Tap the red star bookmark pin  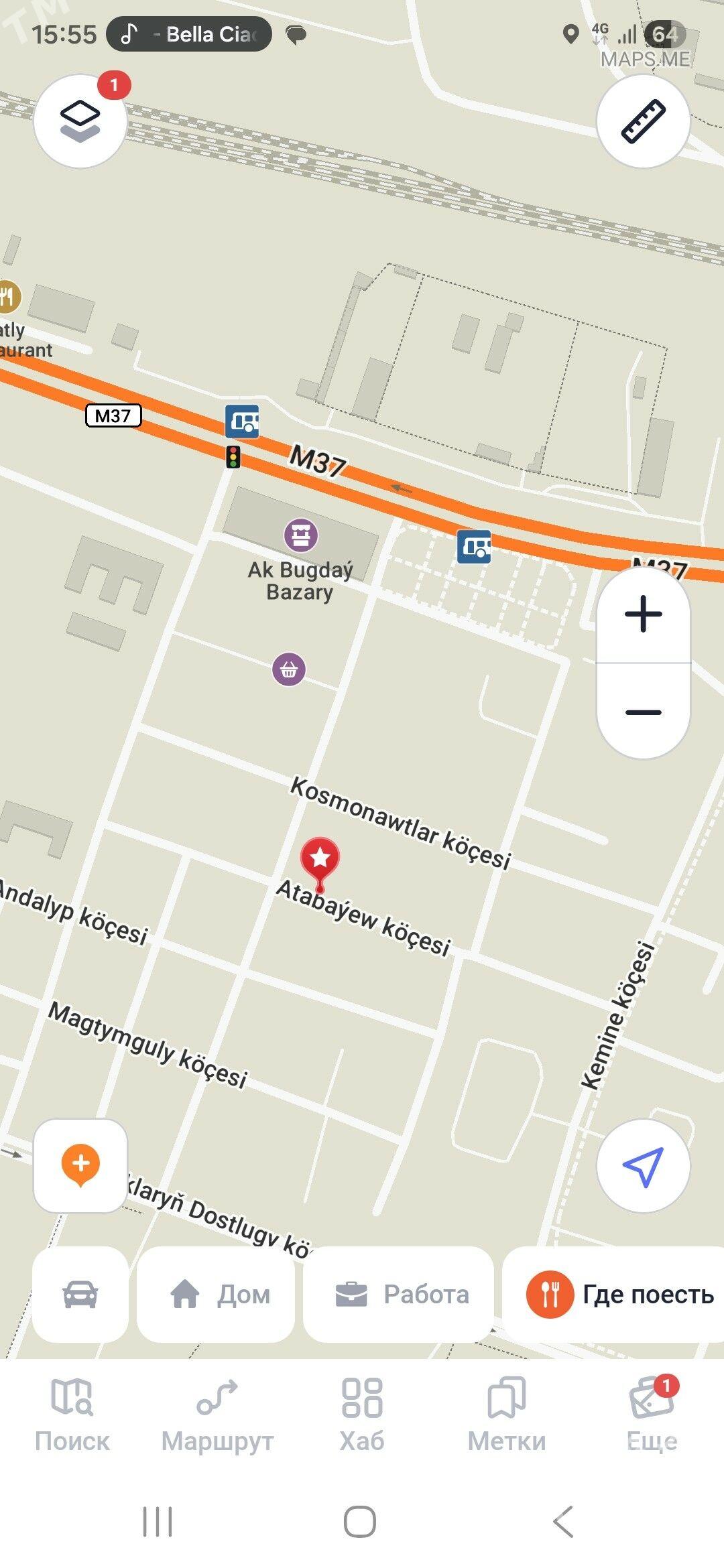[x=320, y=858]
